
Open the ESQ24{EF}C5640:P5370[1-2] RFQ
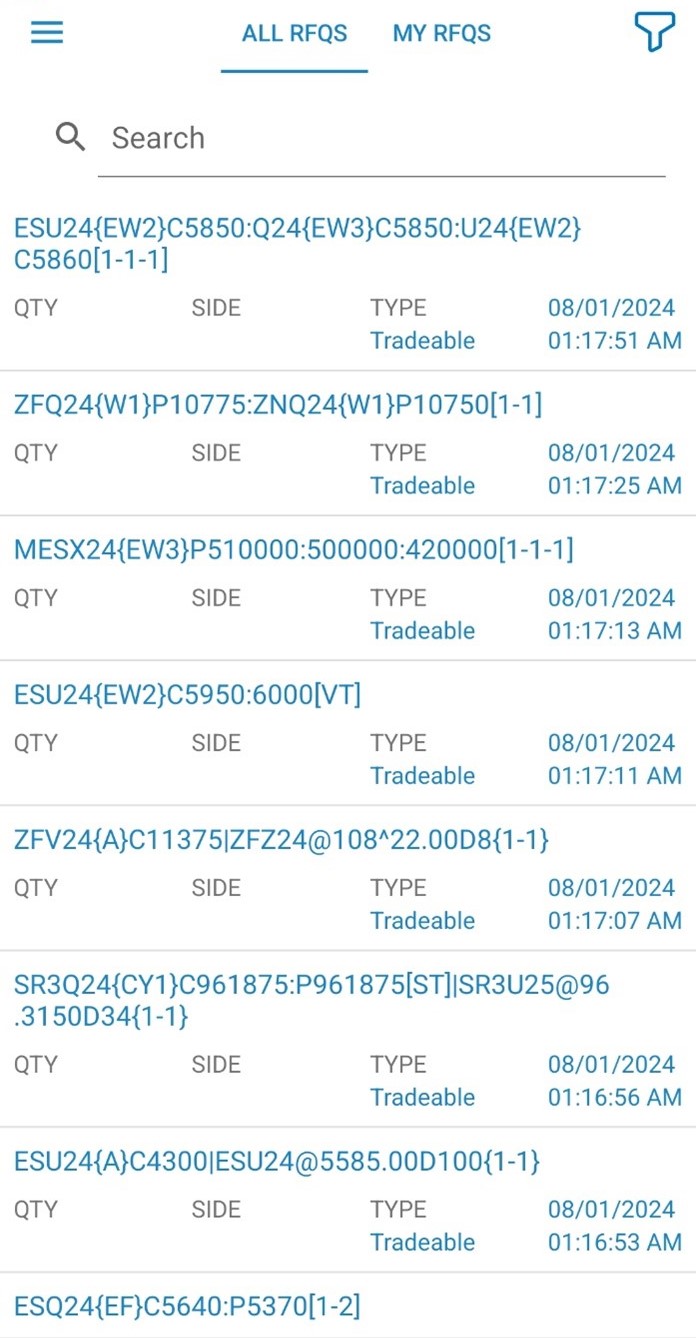pyautogui.click(x=348, y=1306)
